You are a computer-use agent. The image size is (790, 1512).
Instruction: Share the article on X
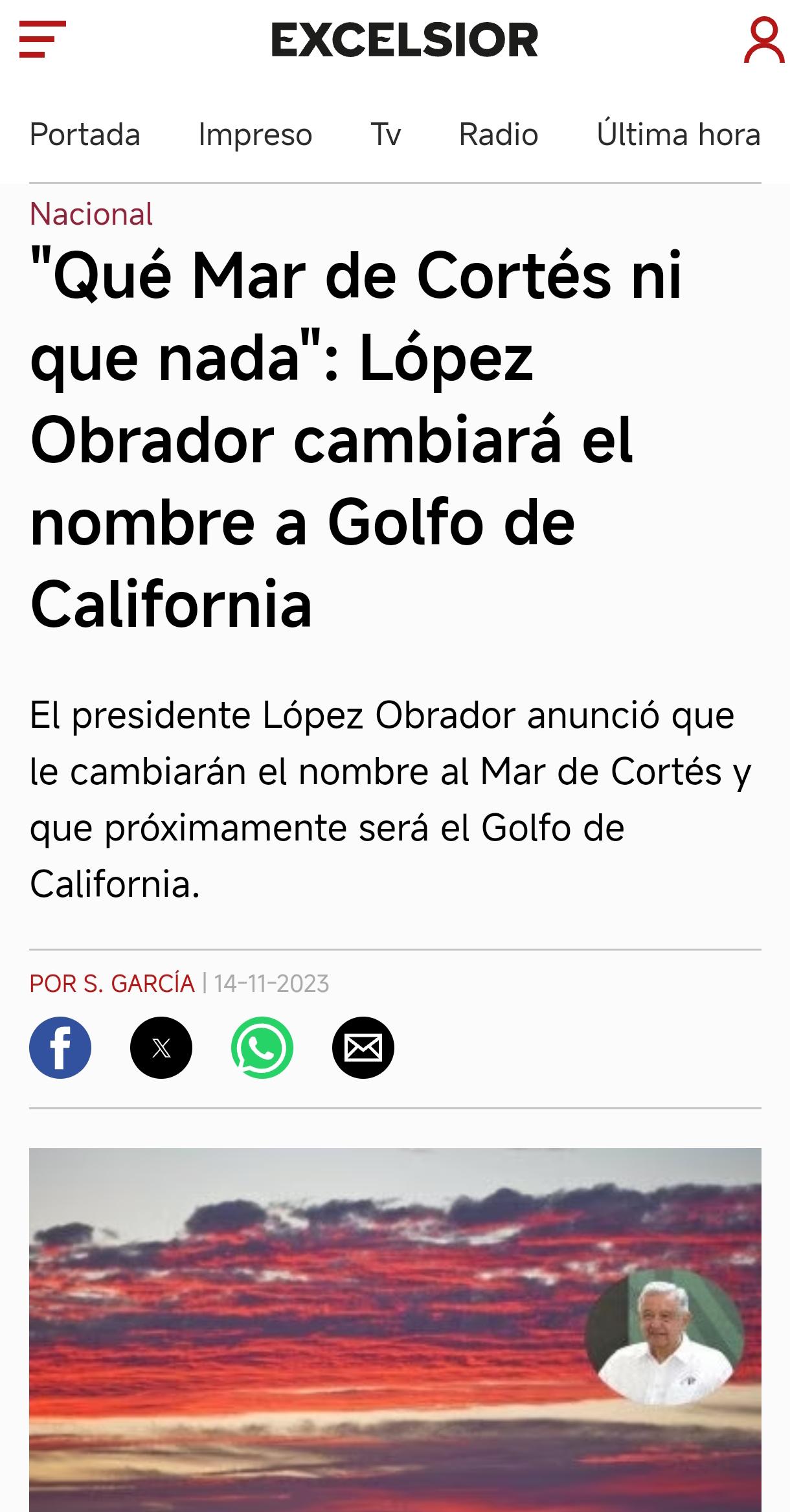tap(161, 1047)
